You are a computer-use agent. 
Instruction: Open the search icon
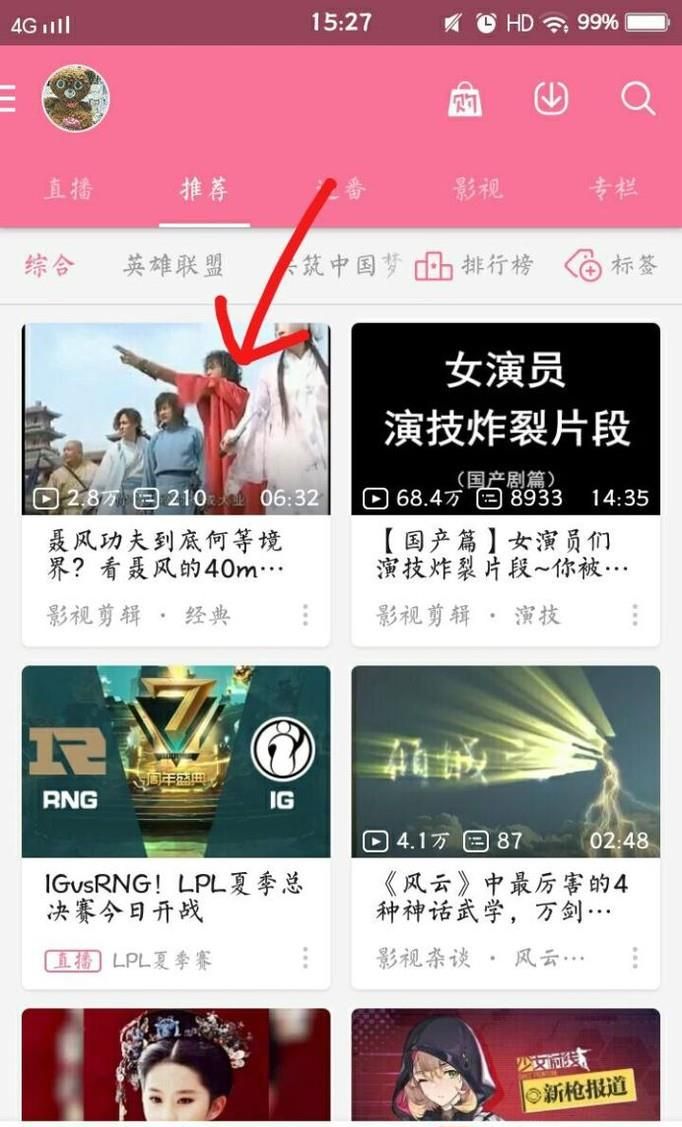pos(637,99)
